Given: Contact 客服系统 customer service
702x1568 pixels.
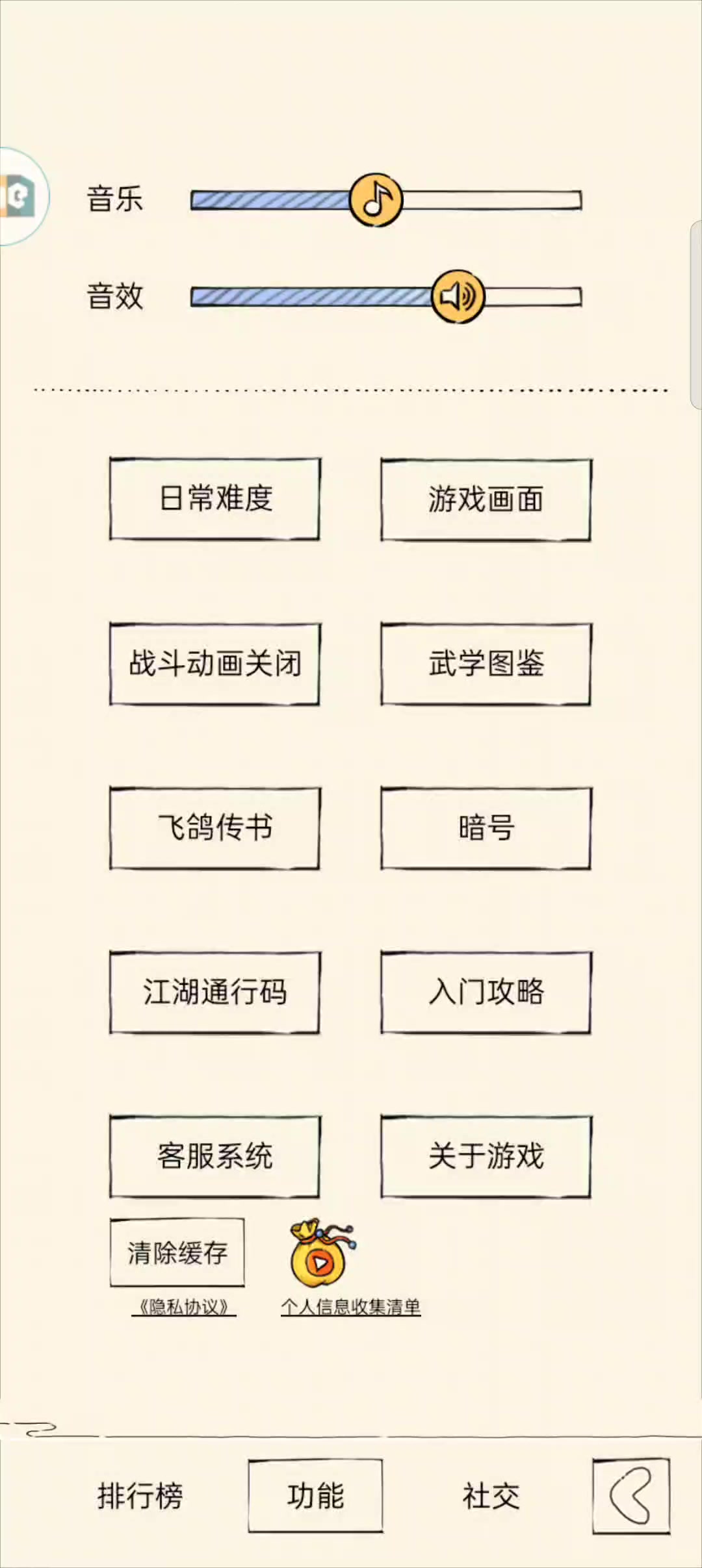Looking at the screenshot, I should point(214,1157).
